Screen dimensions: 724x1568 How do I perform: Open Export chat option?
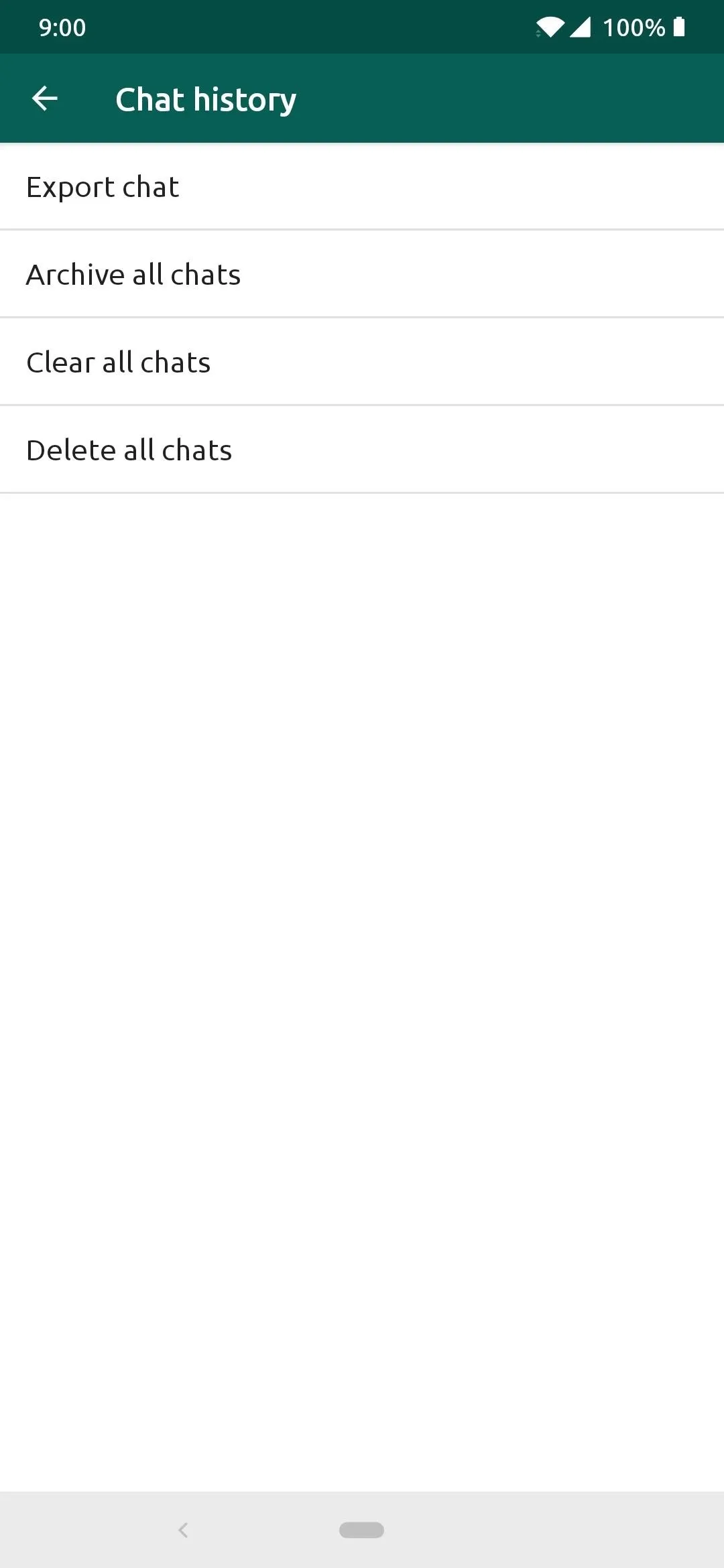point(362,187)
